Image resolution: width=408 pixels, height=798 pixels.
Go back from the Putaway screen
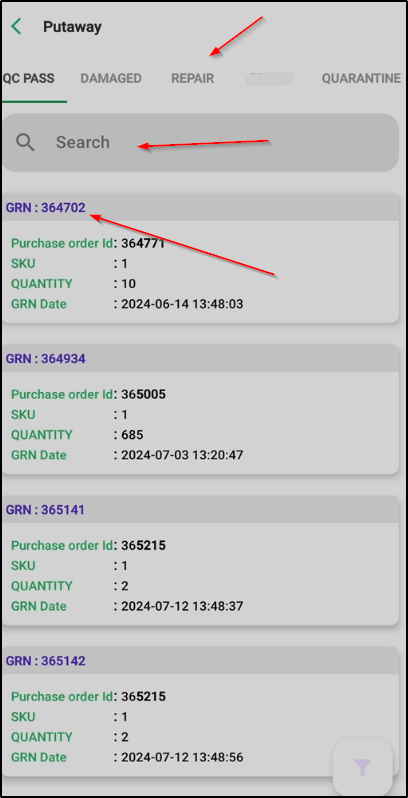click(17, 26)
